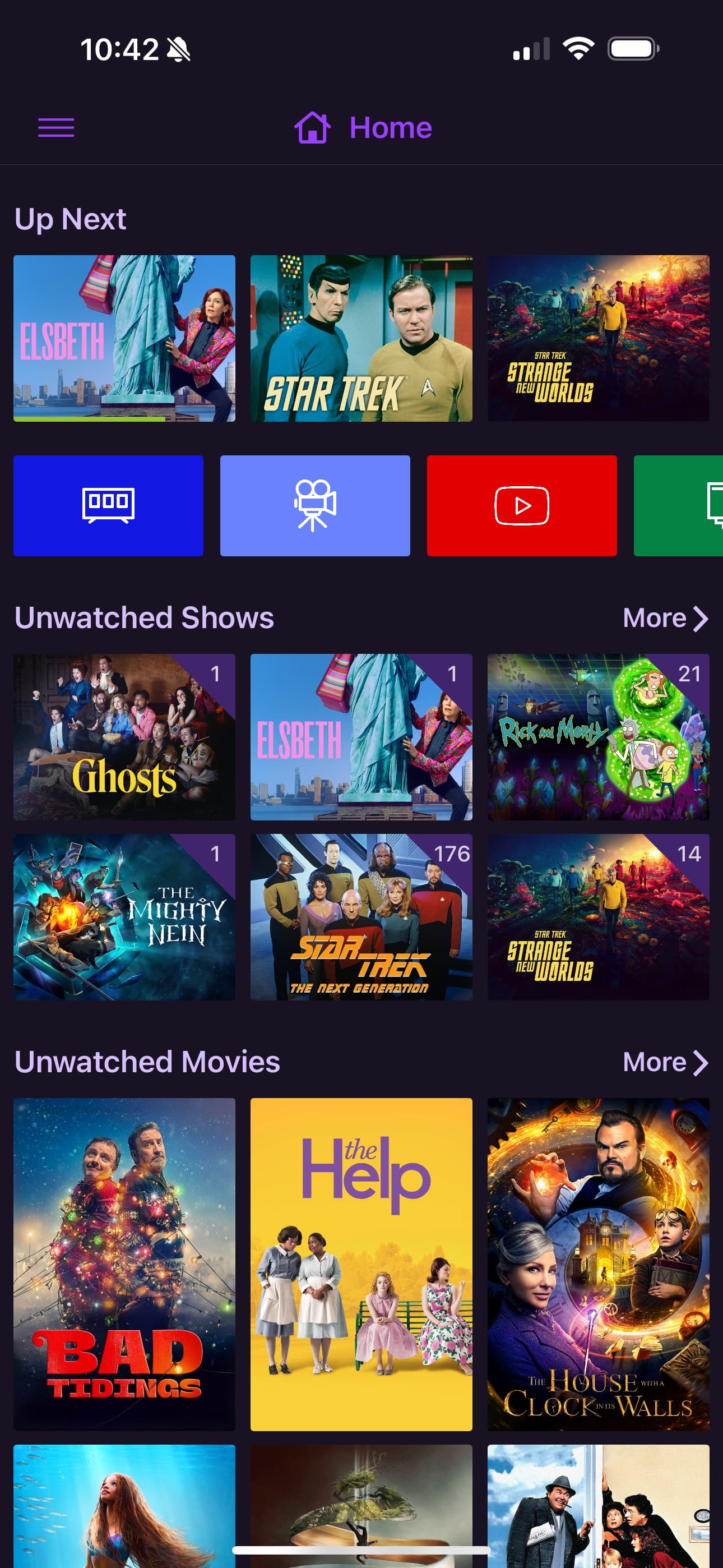Open The Help movie poster
Image resolution: width=723 pixels, height=1568 pixels.
361,1263
